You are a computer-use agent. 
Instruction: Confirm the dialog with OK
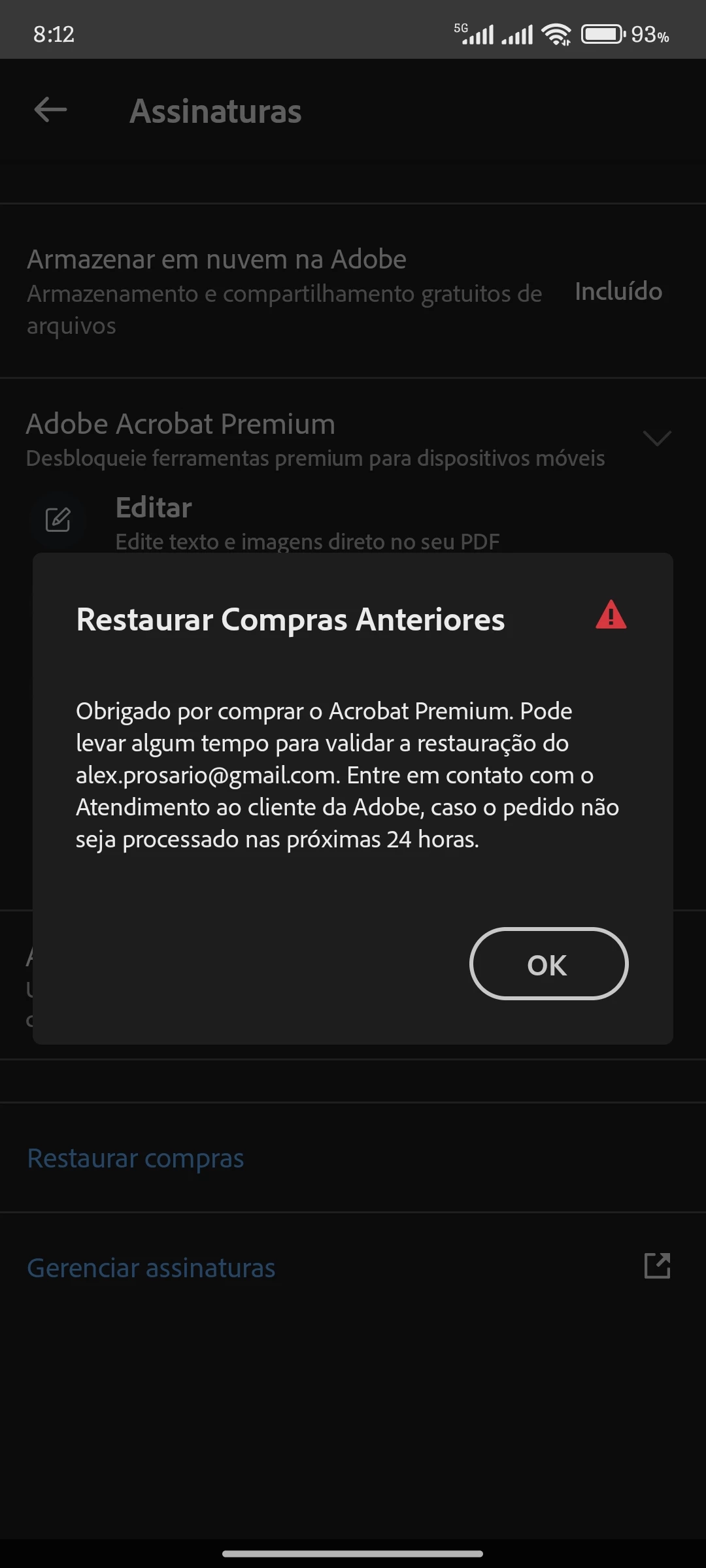[548, 964]
